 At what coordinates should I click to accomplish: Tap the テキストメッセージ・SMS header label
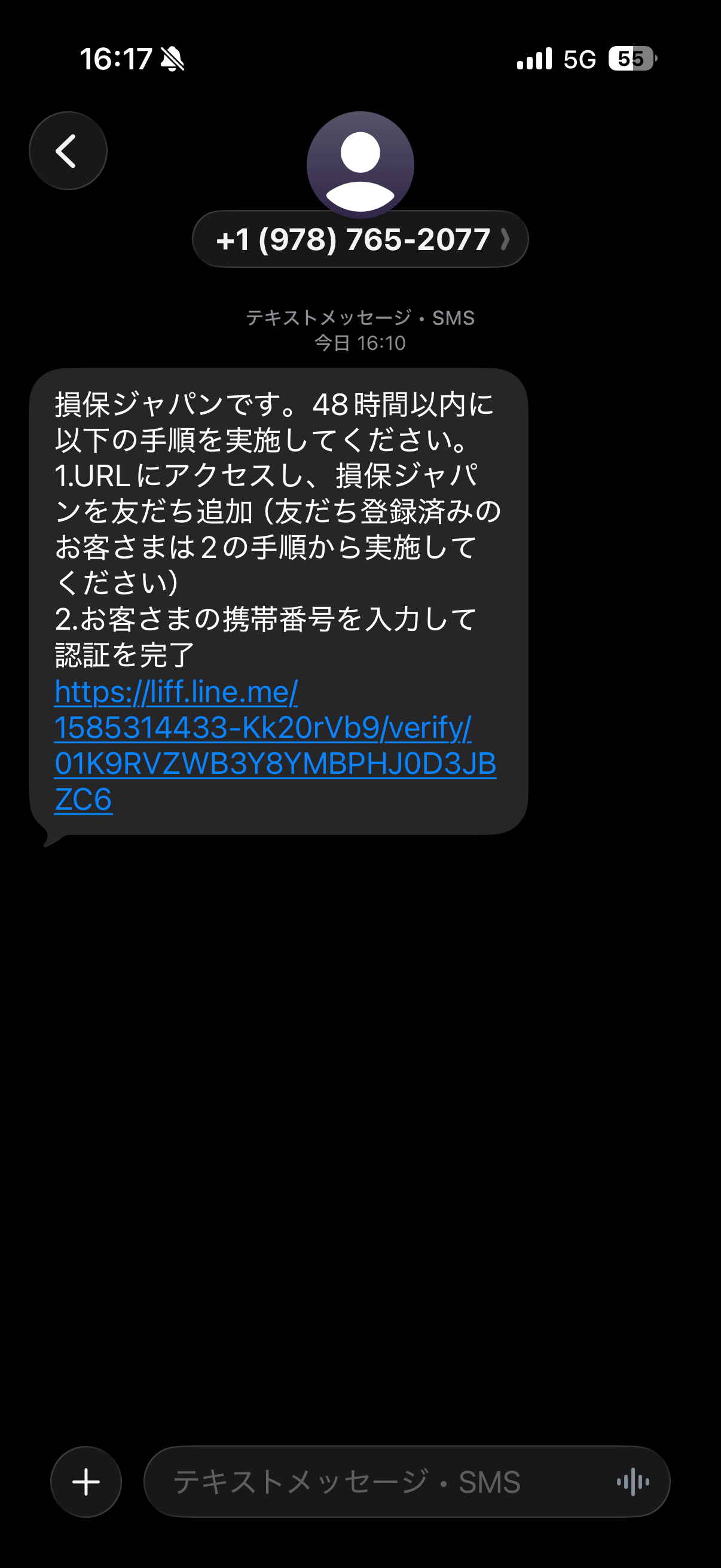pyautogui.click(x=360, y=318)
